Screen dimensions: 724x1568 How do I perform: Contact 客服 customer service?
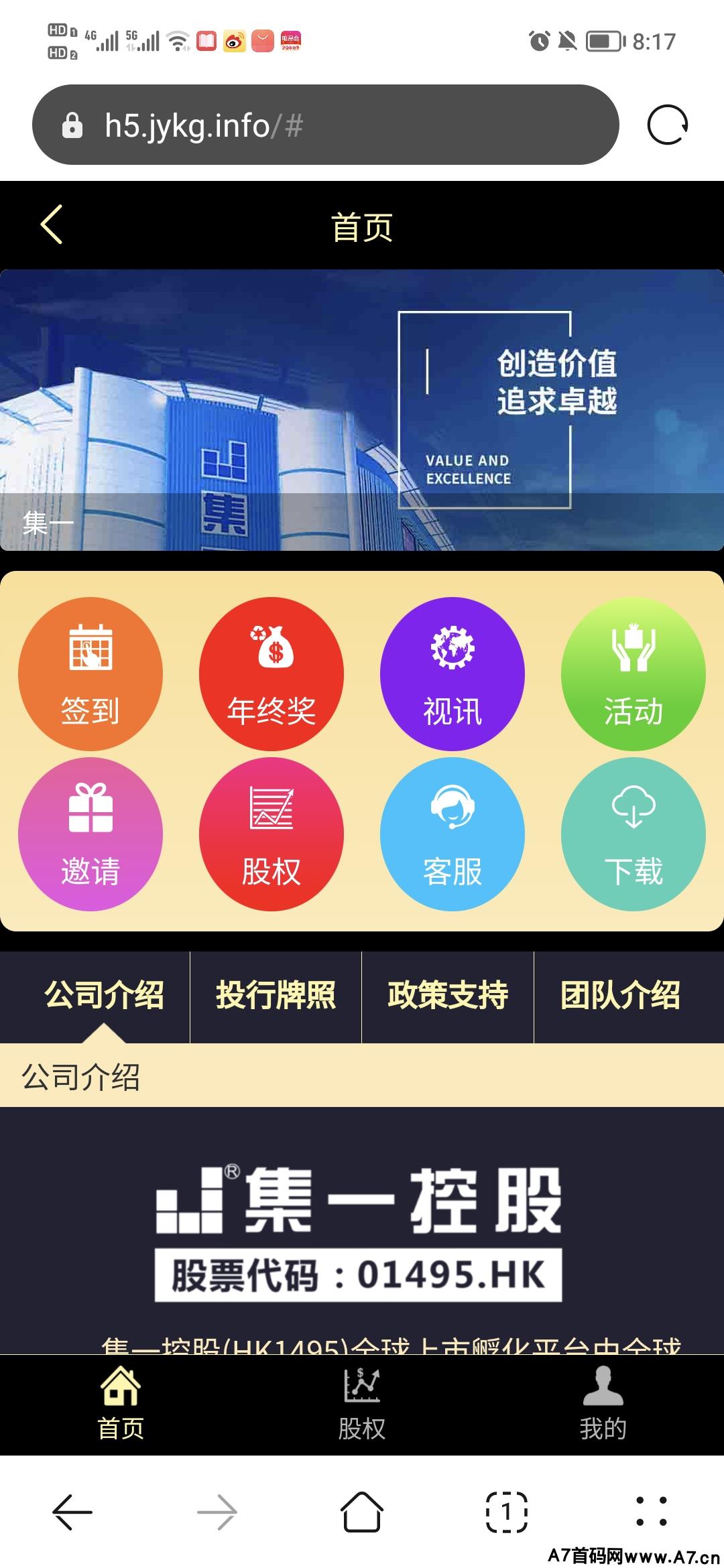click(452, 834)
